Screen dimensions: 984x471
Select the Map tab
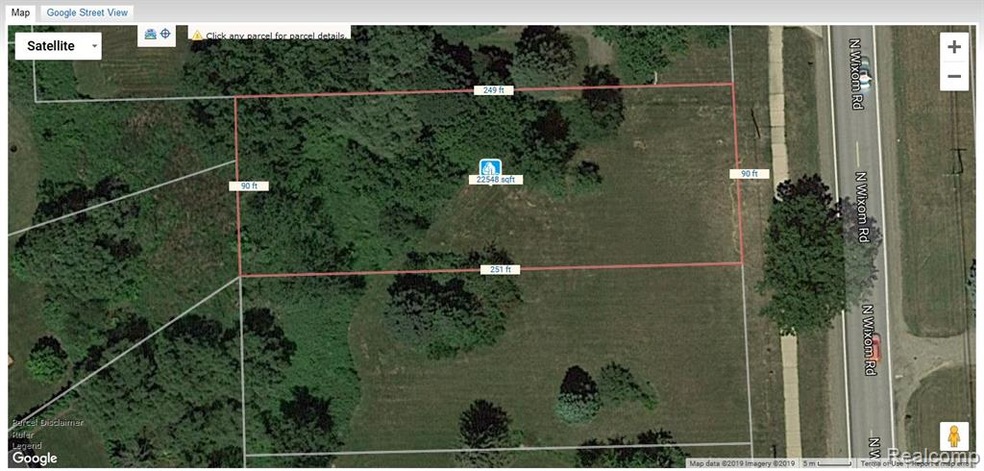(x=20, y=12)
